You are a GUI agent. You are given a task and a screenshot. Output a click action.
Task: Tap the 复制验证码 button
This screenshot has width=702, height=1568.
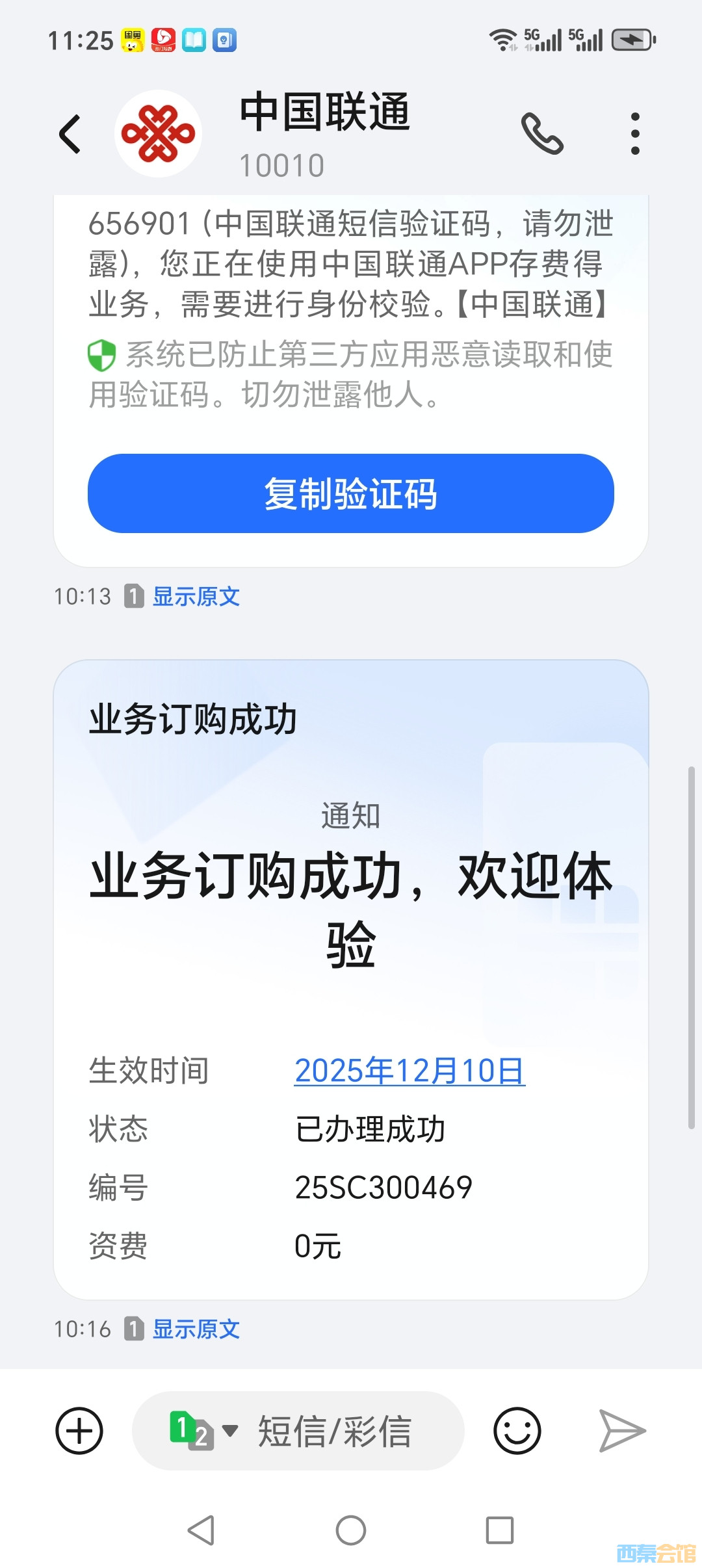(x=350, y=493)
